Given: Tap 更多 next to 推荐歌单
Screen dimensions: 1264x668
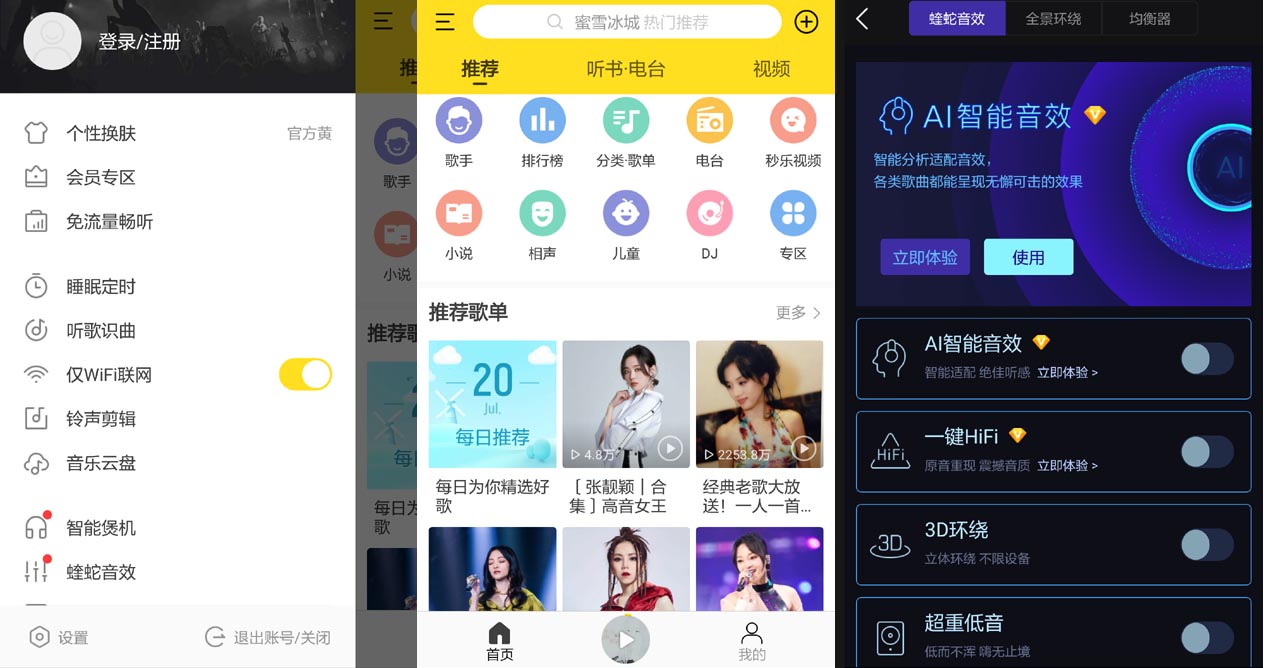Looking at the screenshot, I should pos(797,313).
